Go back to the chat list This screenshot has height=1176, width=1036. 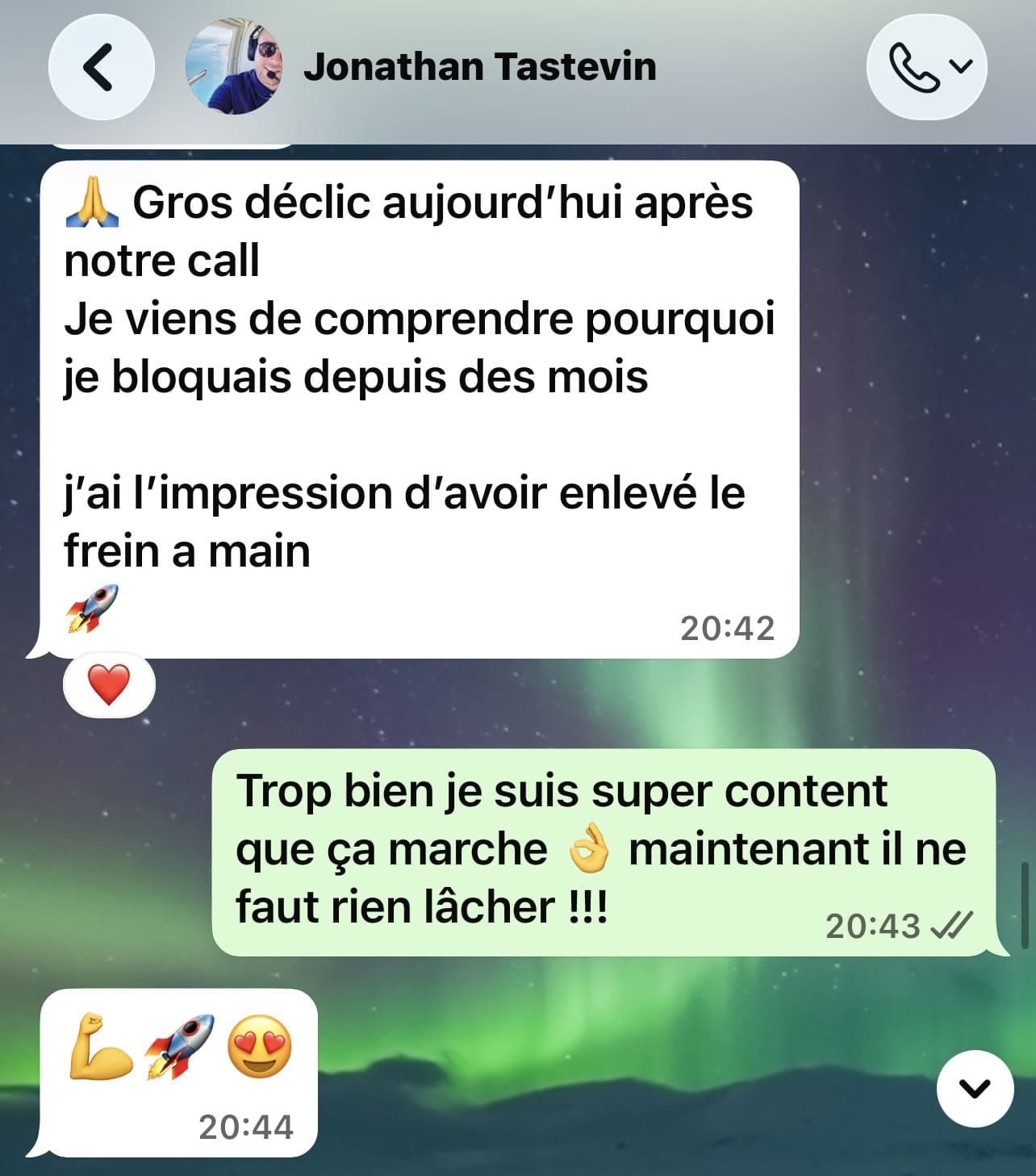tap(101, 67)
